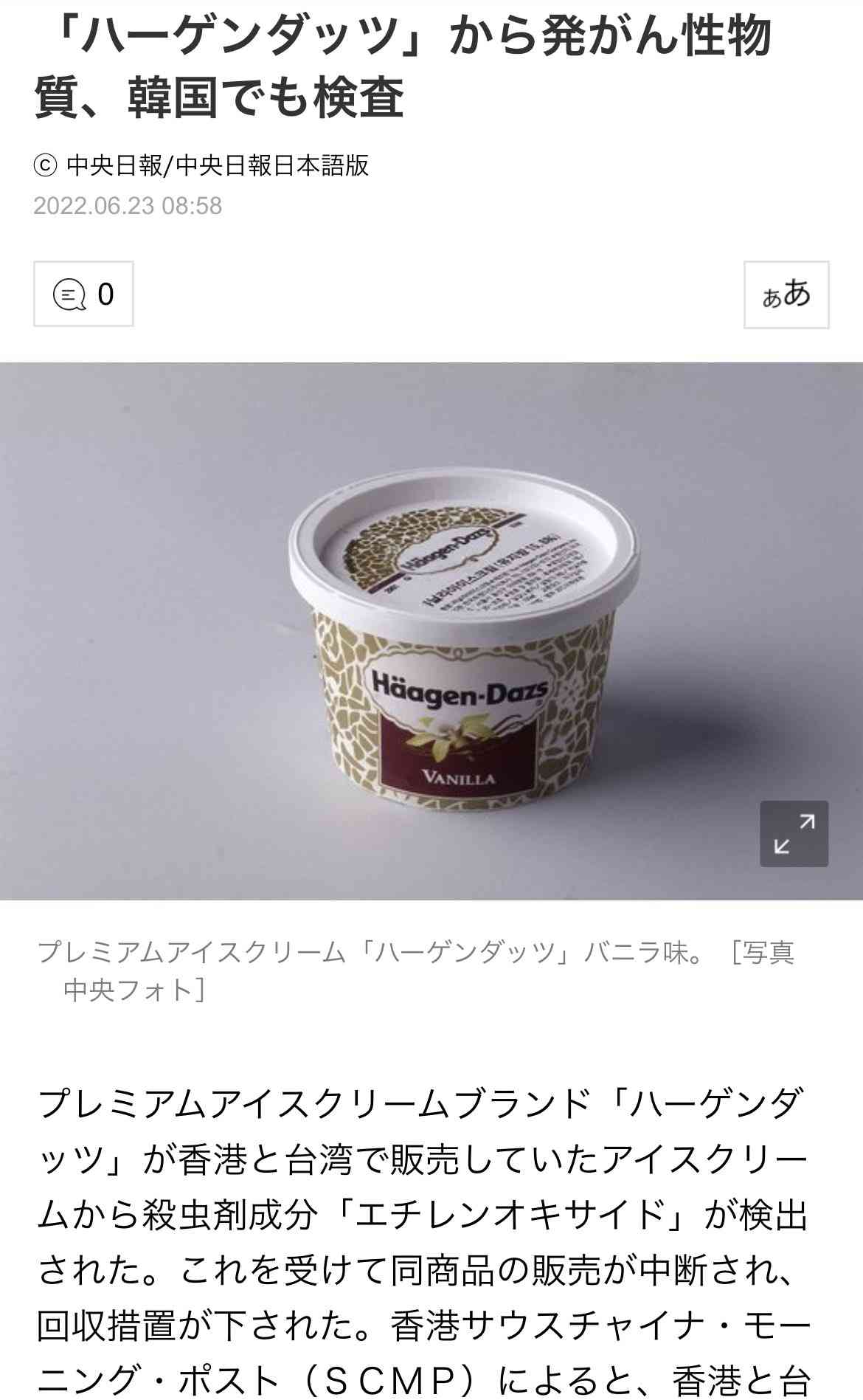The width and height of the screenshot is (863, 1400).
Task: Open the Häagen-Dazs vanilla cup image
Action: (x=431, y=631)
